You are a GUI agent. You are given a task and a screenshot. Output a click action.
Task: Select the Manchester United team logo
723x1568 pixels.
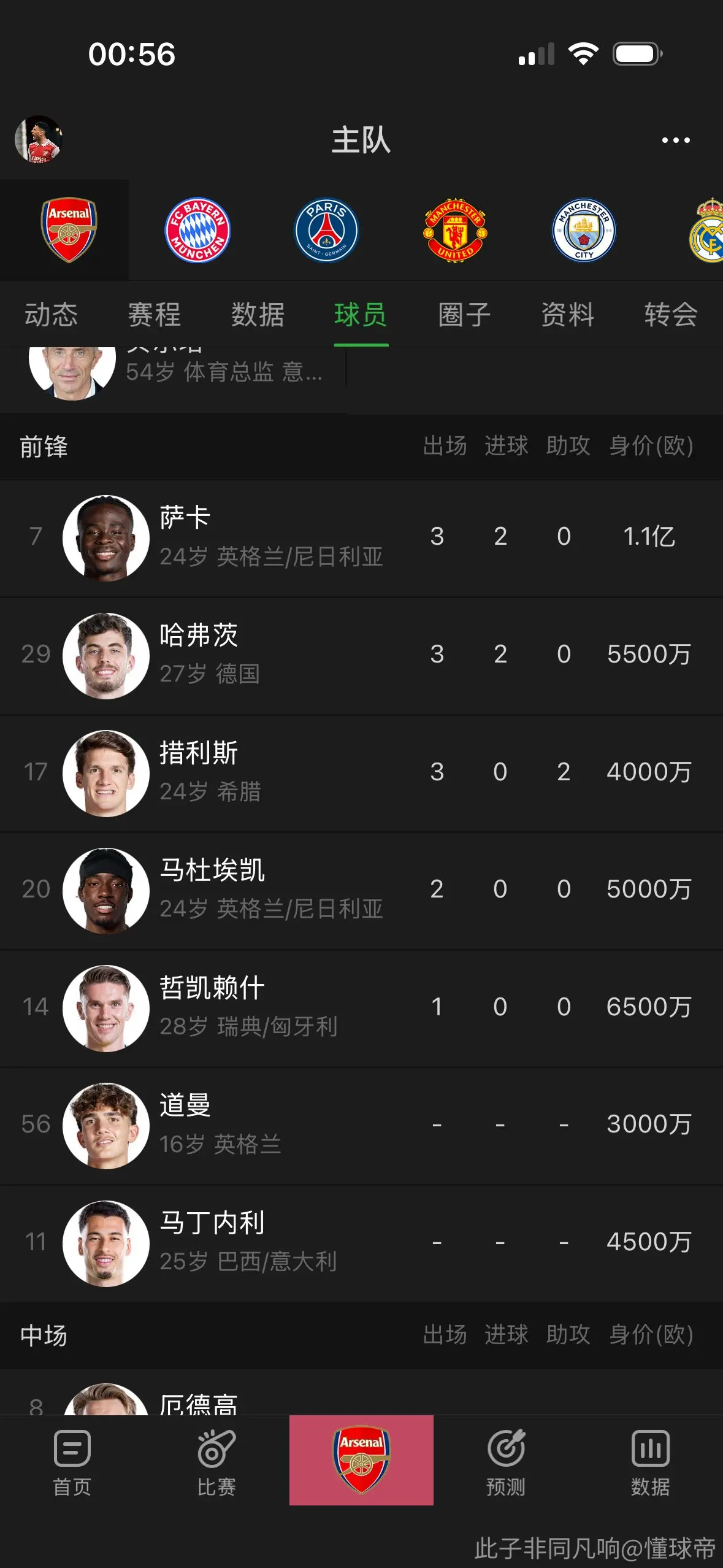pyautogui.click(x=455, y=231)
